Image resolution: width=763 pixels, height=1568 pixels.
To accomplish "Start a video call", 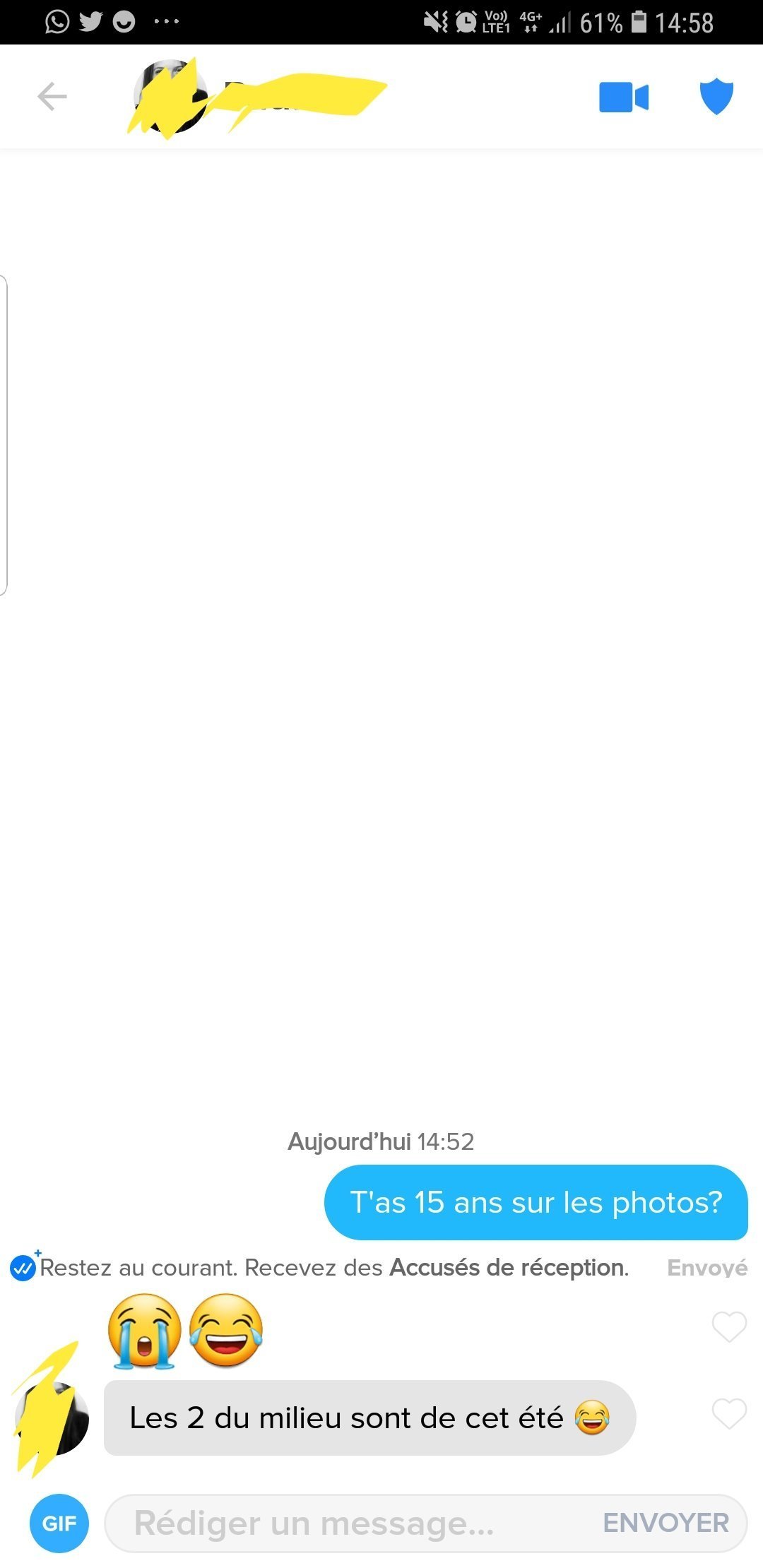I will coord(624,97).
